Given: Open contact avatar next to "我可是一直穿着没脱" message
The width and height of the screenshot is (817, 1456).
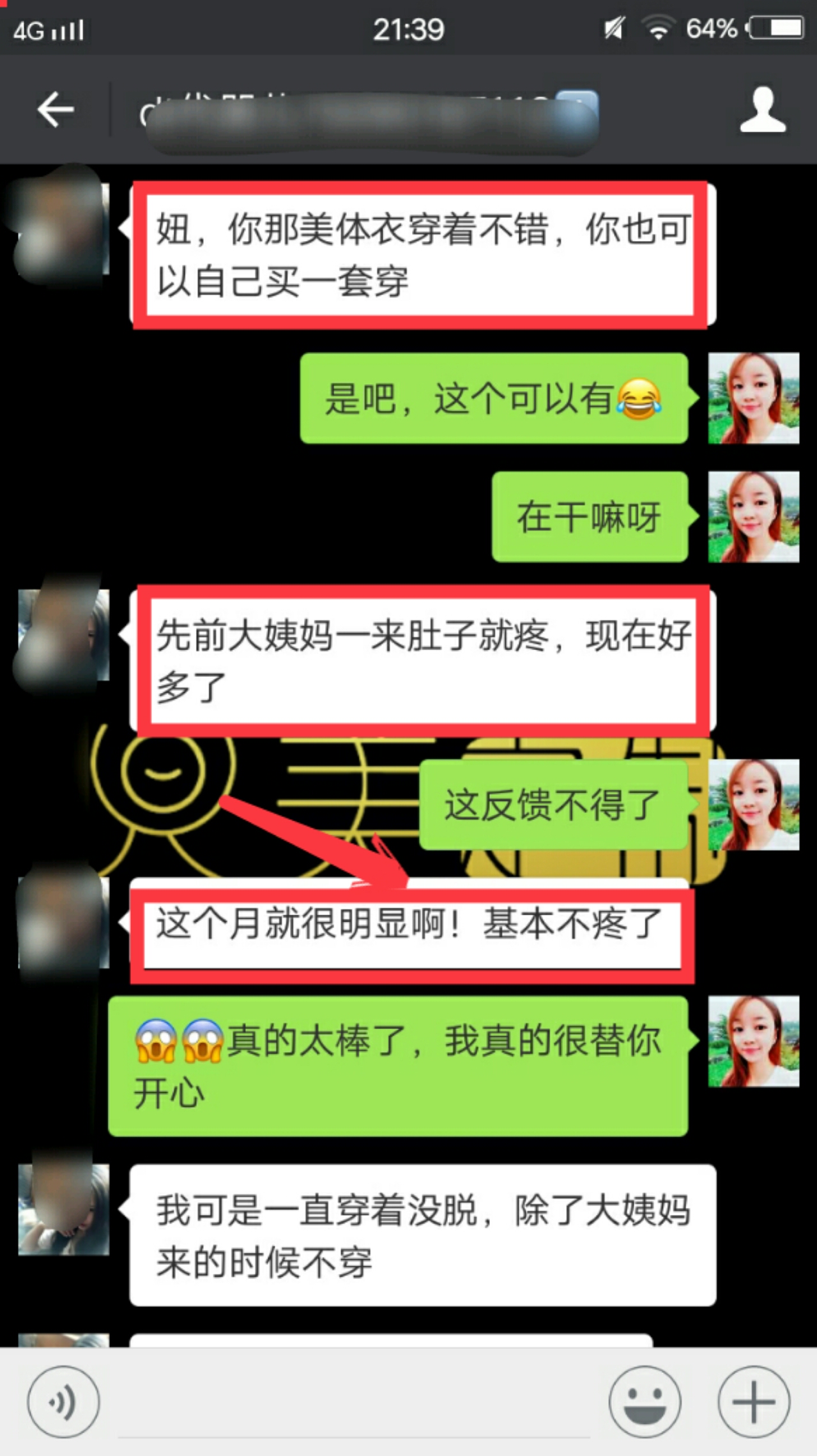Looking at the screenshot, I should (x=63, y=1210).
